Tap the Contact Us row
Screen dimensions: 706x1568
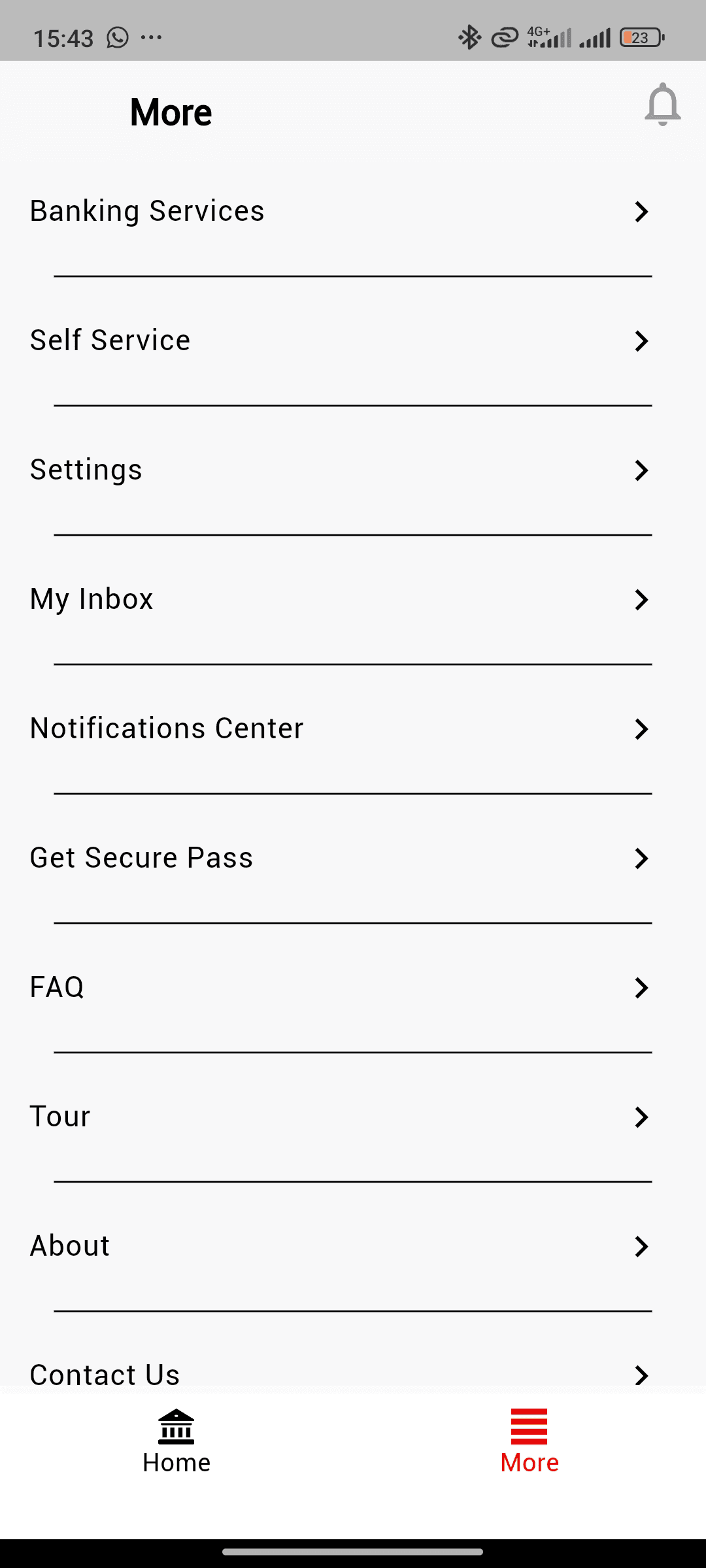340,1371
